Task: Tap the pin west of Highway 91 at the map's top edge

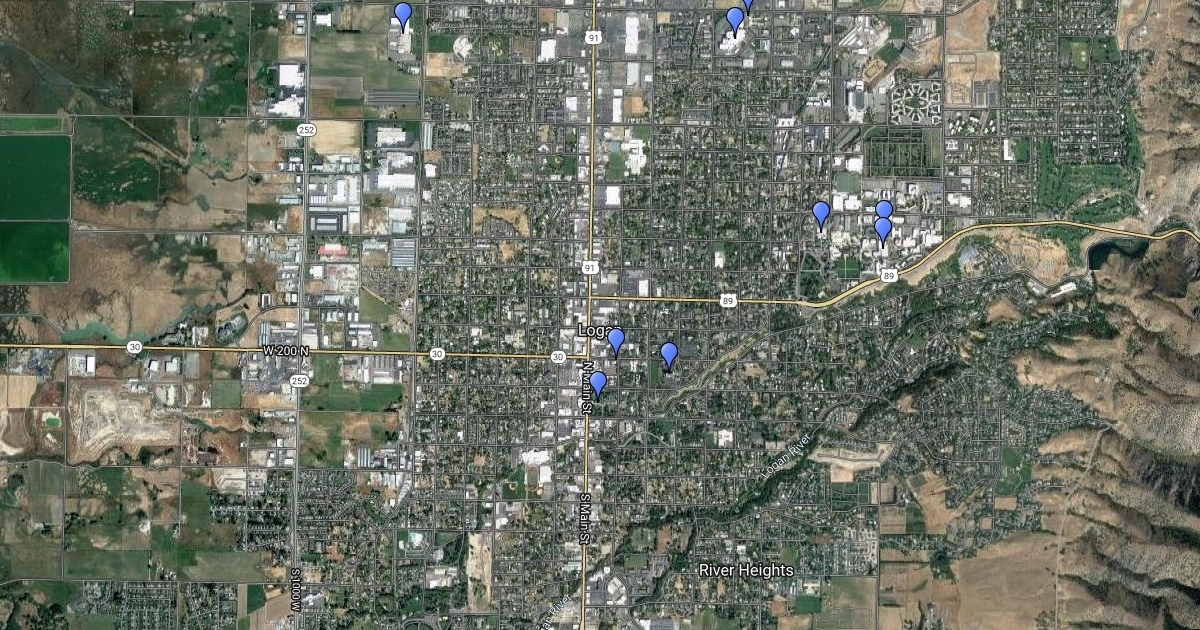Action: 403,15
